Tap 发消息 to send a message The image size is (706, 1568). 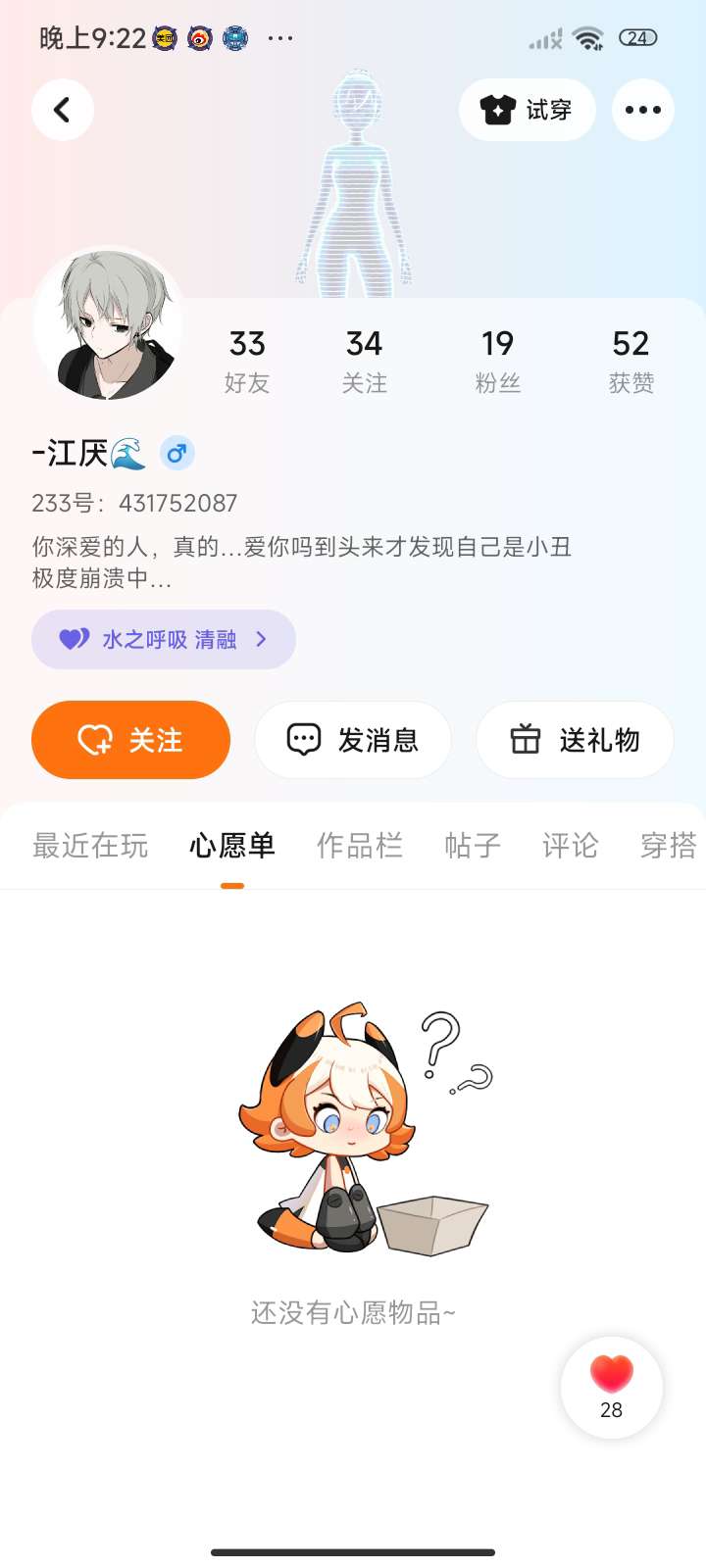coord(353,740)
